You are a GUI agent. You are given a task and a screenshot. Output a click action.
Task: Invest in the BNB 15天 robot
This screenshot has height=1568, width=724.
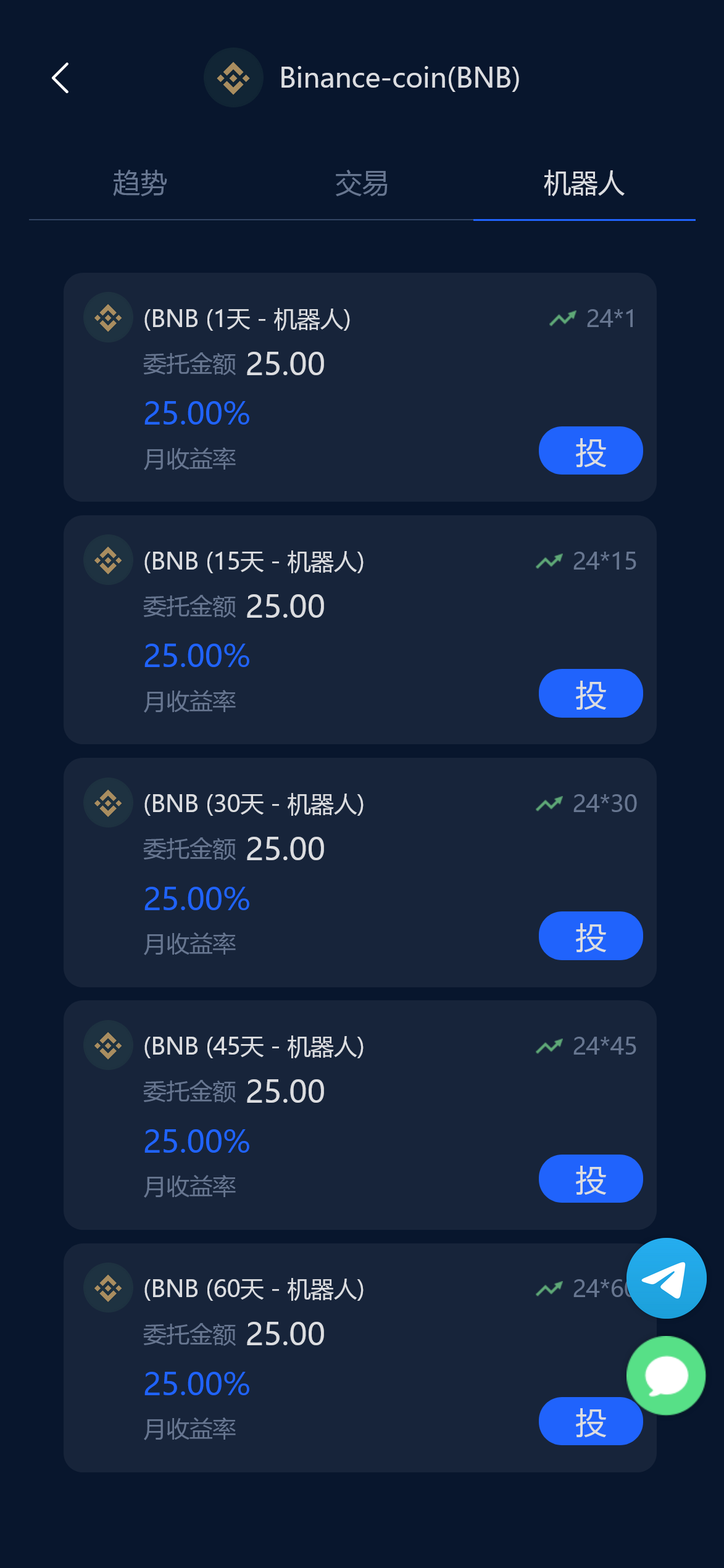click(590, 694)
